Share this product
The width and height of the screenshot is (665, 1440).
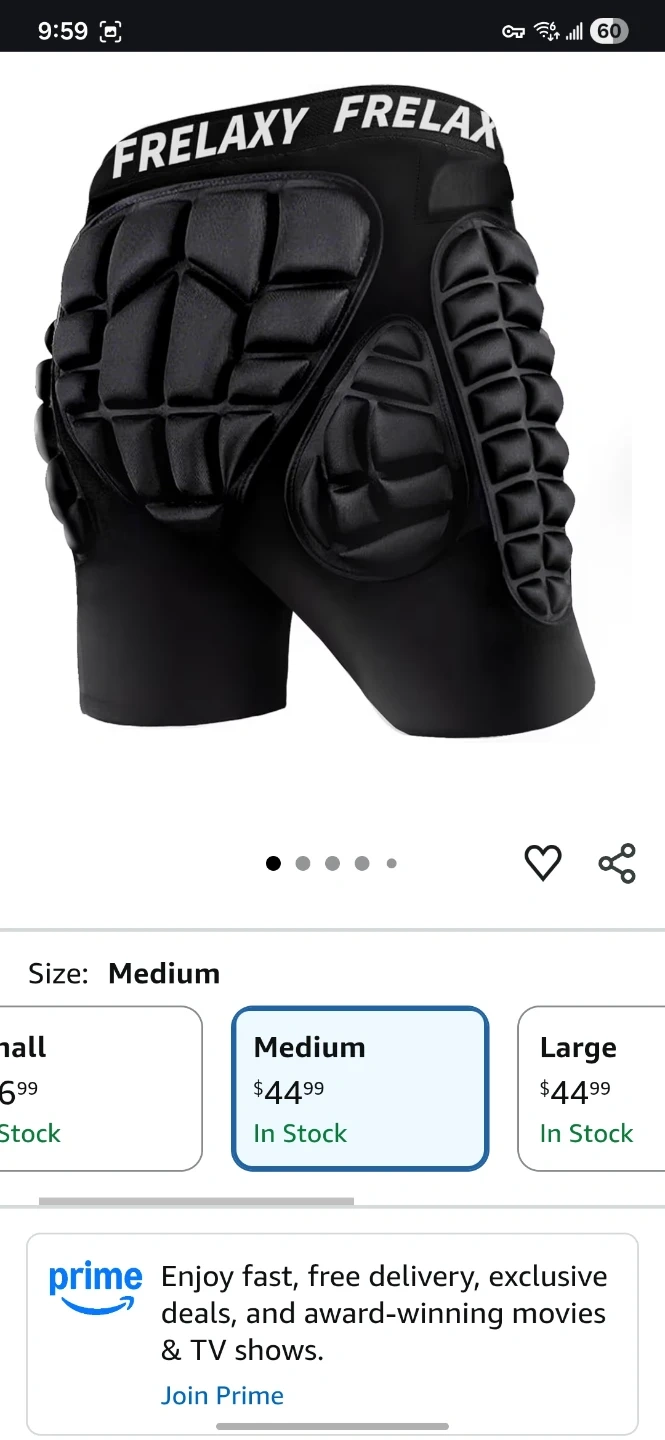coord(617,863)
